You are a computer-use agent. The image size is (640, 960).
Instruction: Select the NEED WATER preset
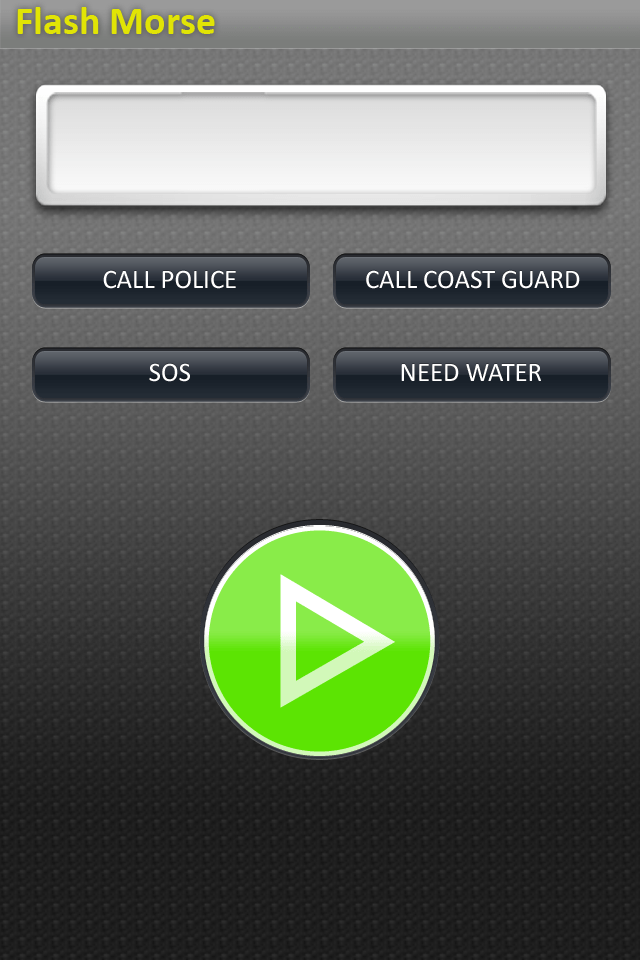tap(471, 374)
